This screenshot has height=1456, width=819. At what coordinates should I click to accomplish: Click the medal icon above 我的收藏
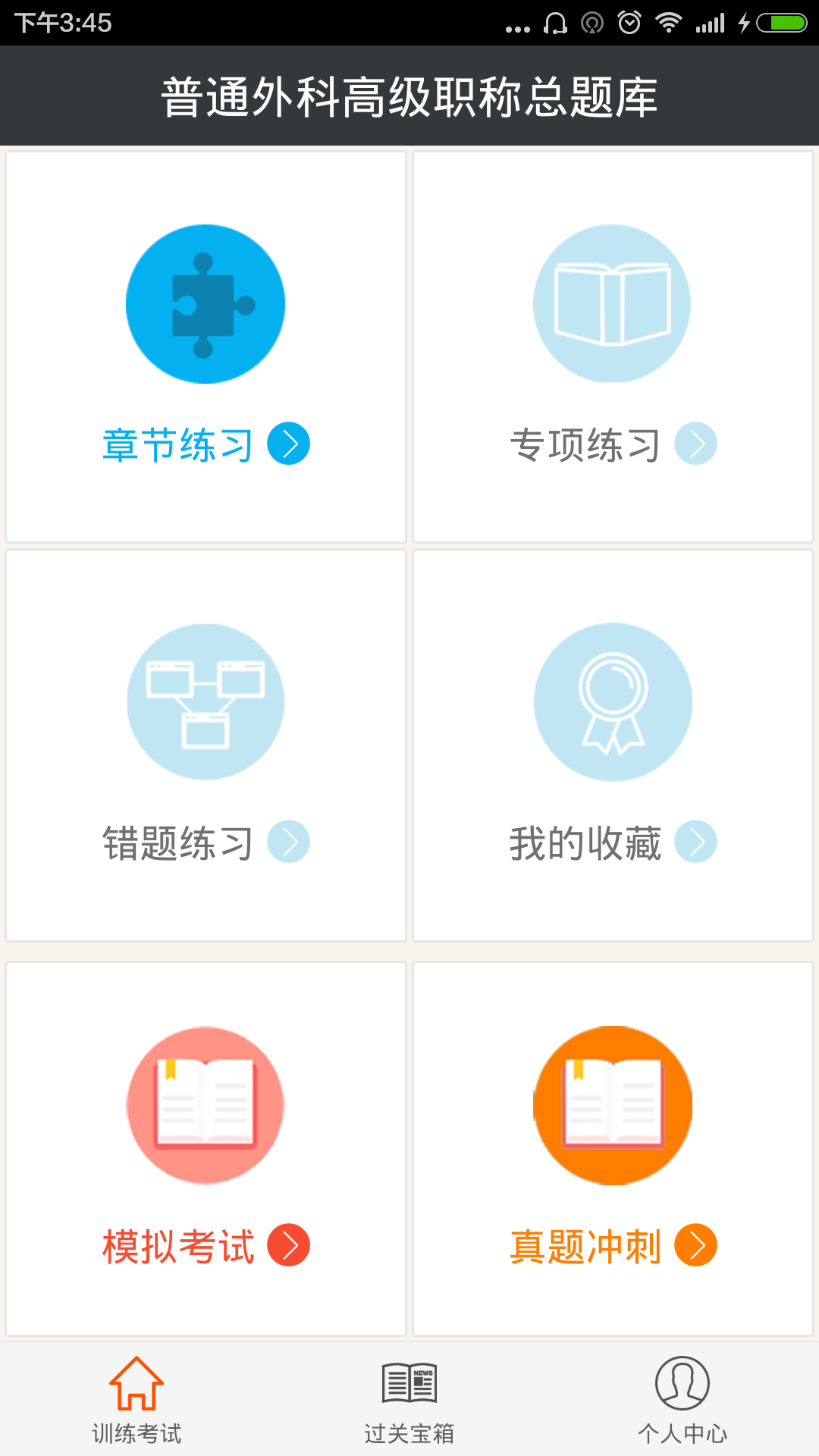613,701
